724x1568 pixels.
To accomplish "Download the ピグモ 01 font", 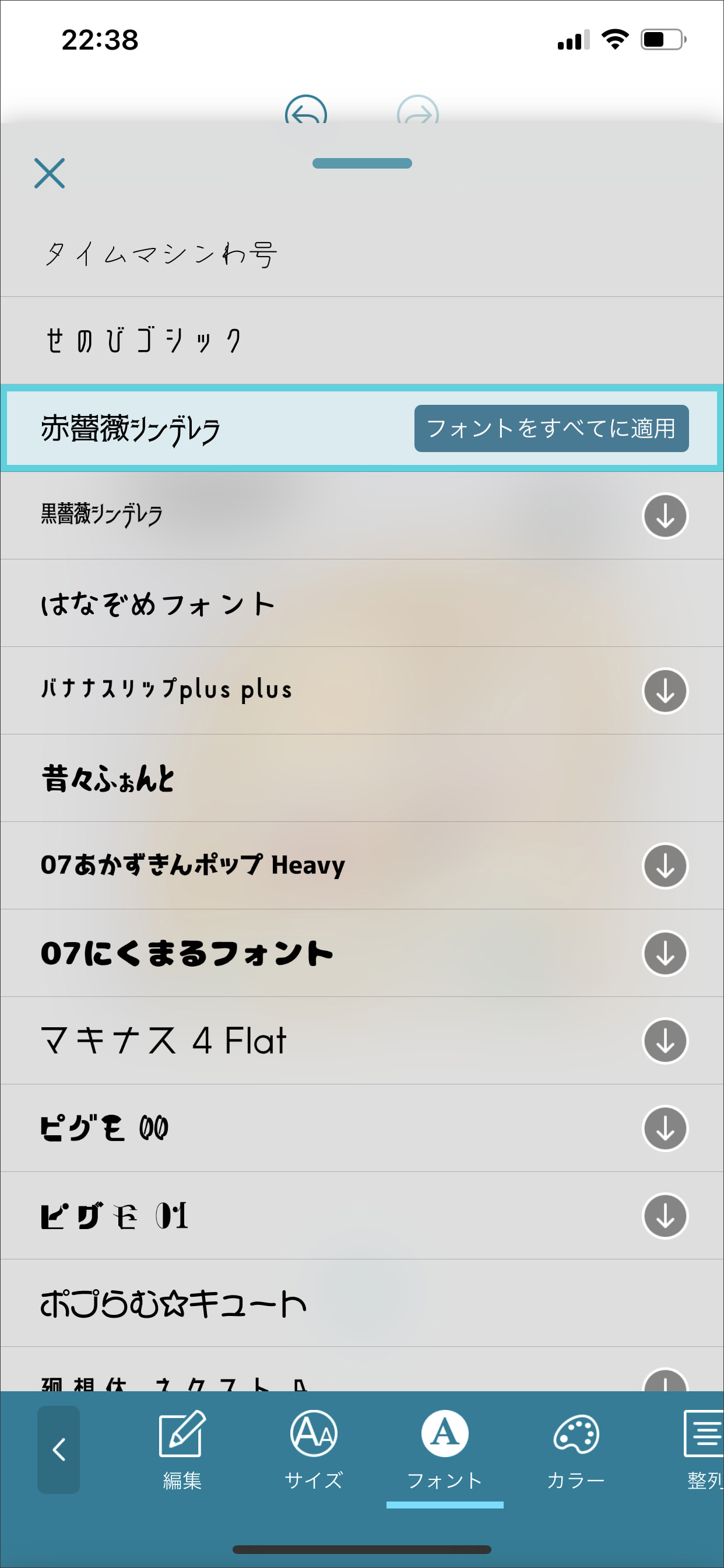I will [x=665, y=1216].
